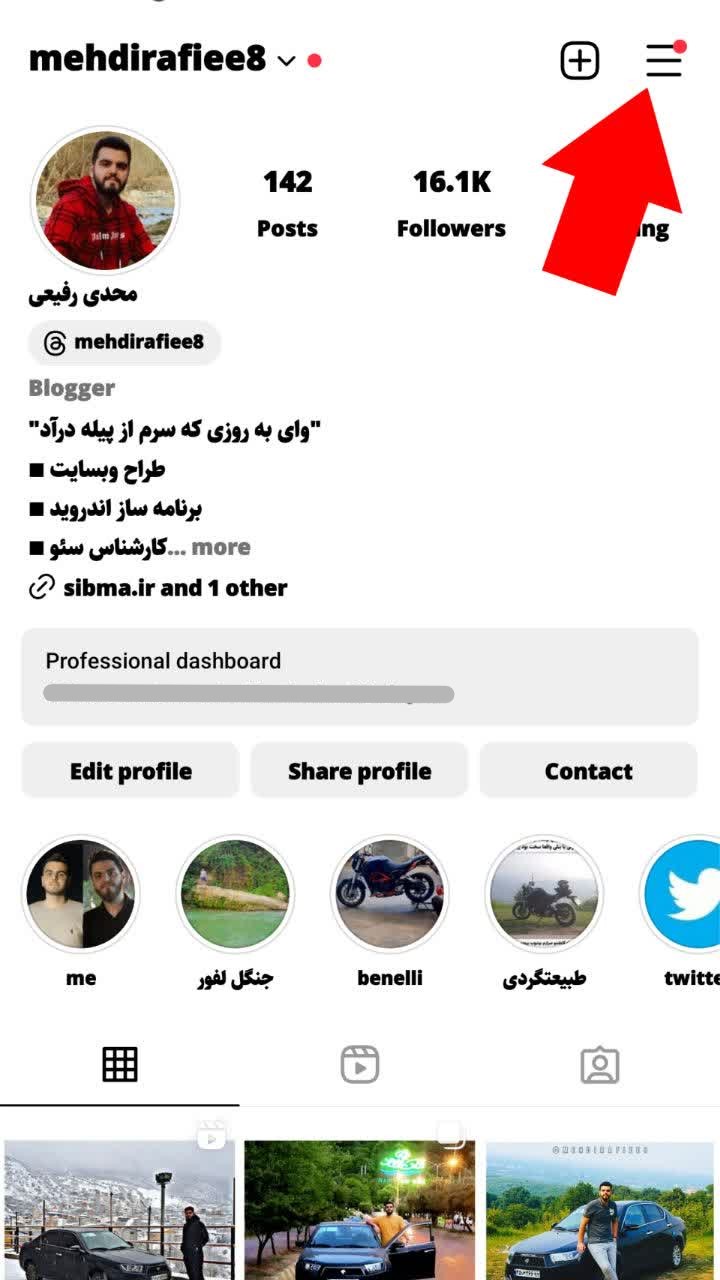Select the posts grid view icon
720x1280 pixels.
click(x=119, y=1063)
